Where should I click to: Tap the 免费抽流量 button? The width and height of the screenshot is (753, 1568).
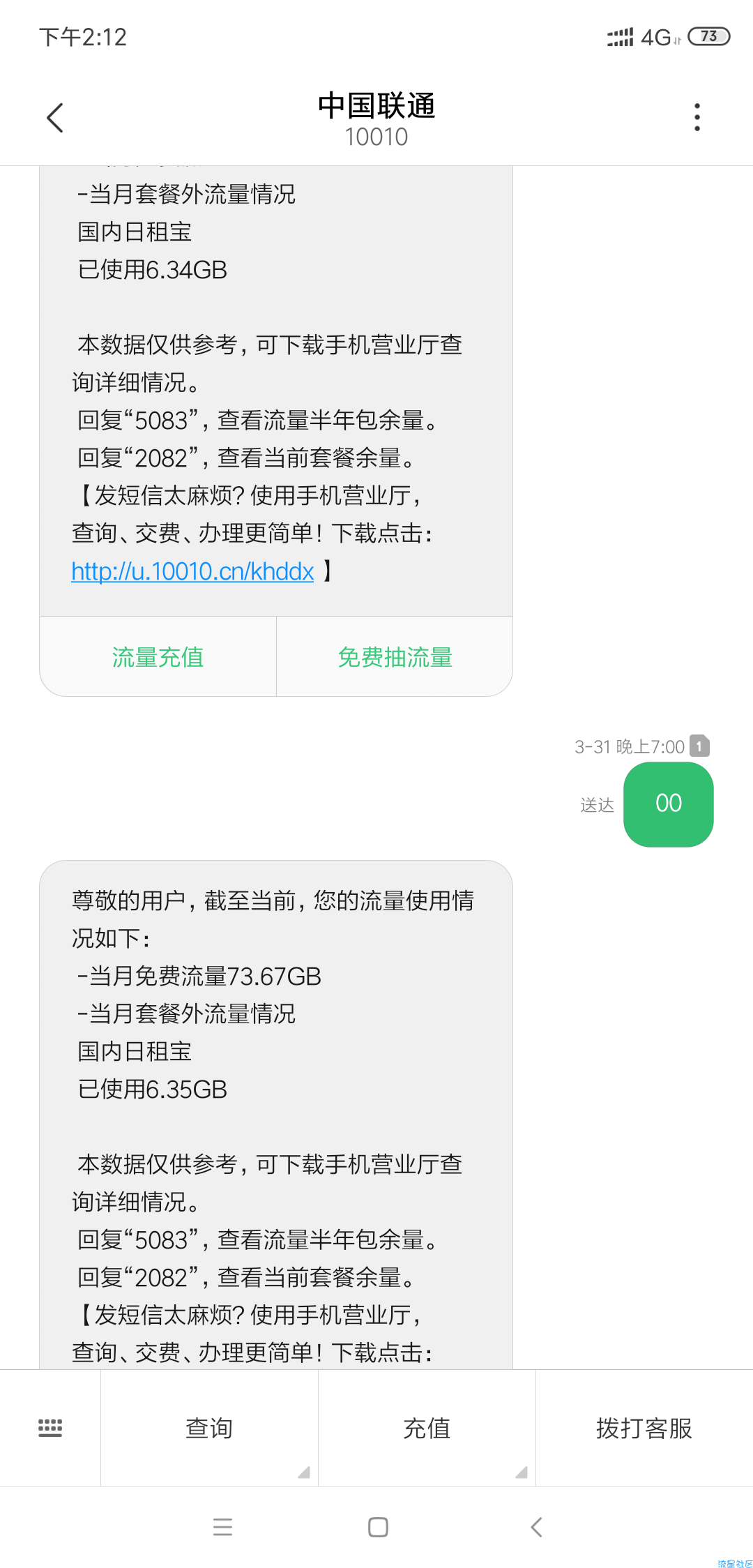[395, 657]
